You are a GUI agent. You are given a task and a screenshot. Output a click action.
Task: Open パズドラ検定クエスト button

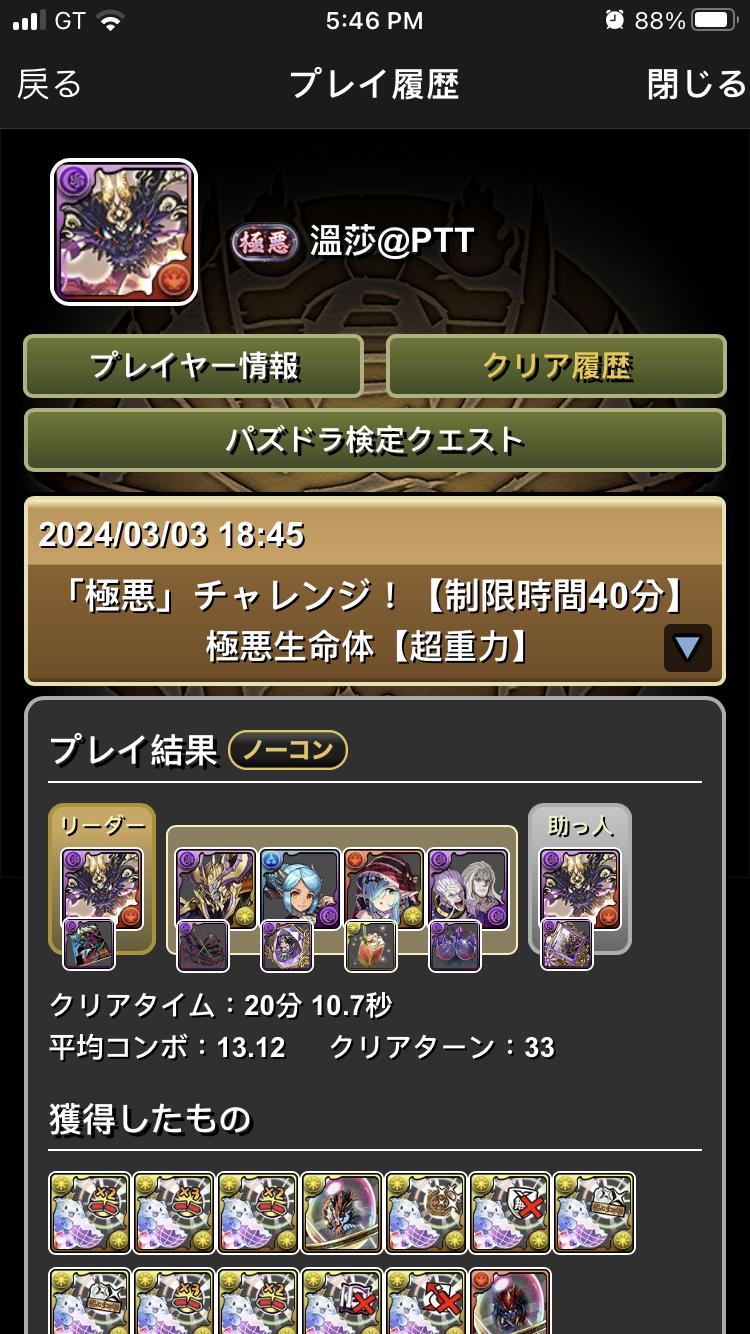(375, 439)
